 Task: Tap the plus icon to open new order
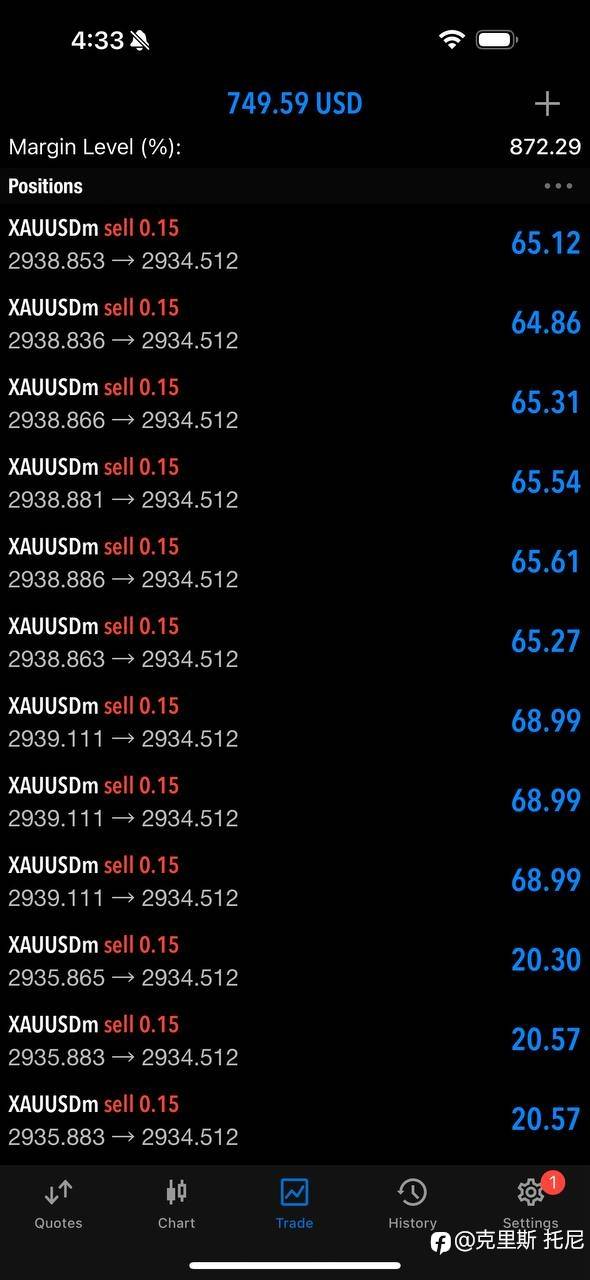click(x=547, y=103)
